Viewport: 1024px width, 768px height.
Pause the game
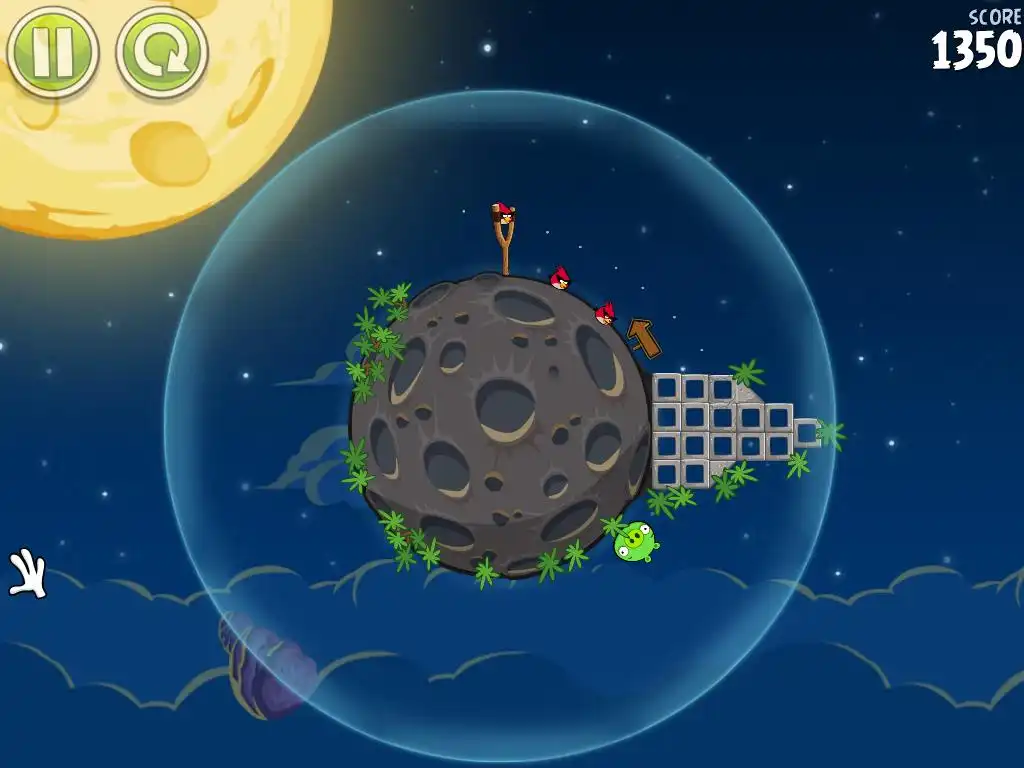(52, 50)
